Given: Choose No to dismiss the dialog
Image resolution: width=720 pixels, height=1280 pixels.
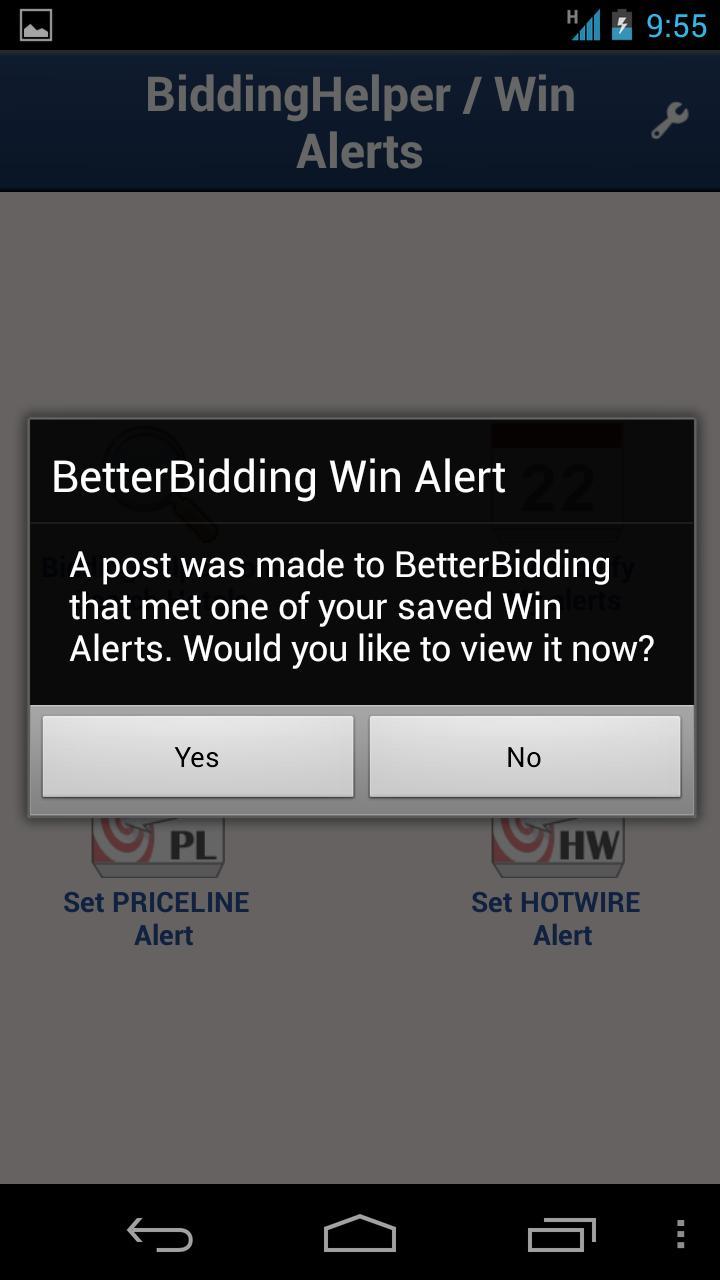Looking at the screenshot, I should click(x=524, y=757).
